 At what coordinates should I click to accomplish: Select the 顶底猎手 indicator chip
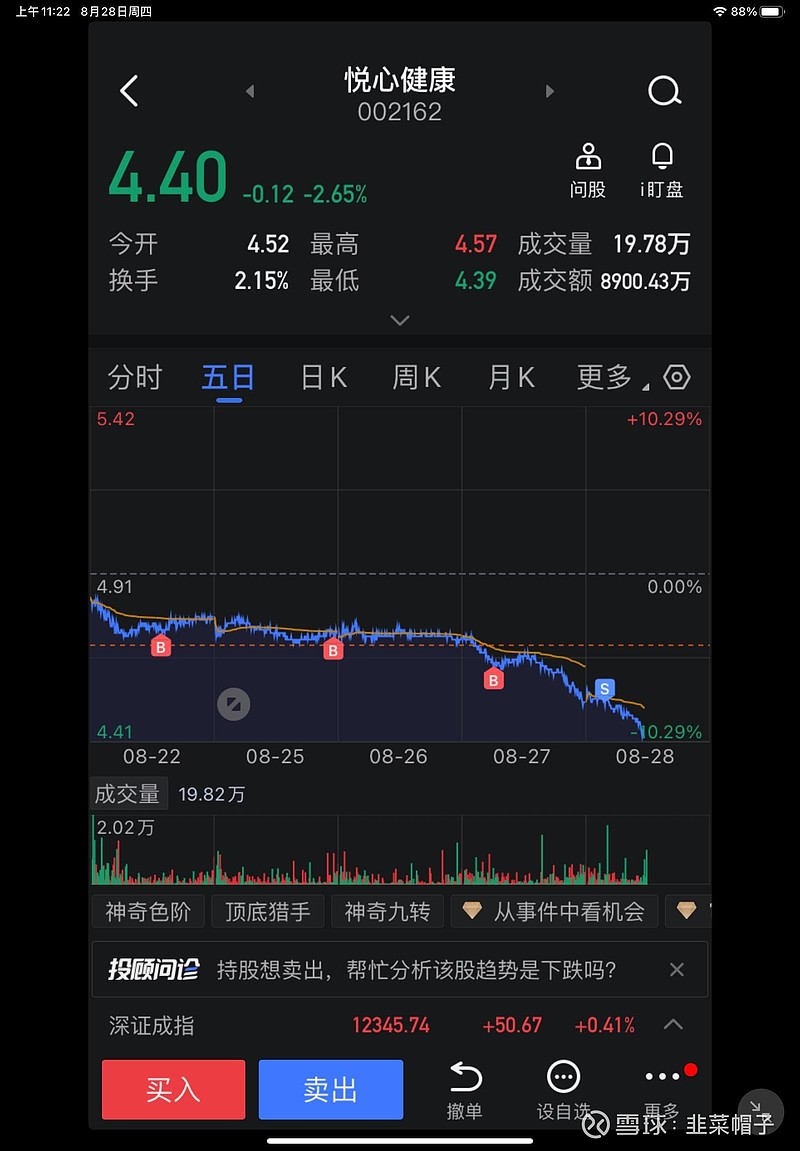point(267,911)
